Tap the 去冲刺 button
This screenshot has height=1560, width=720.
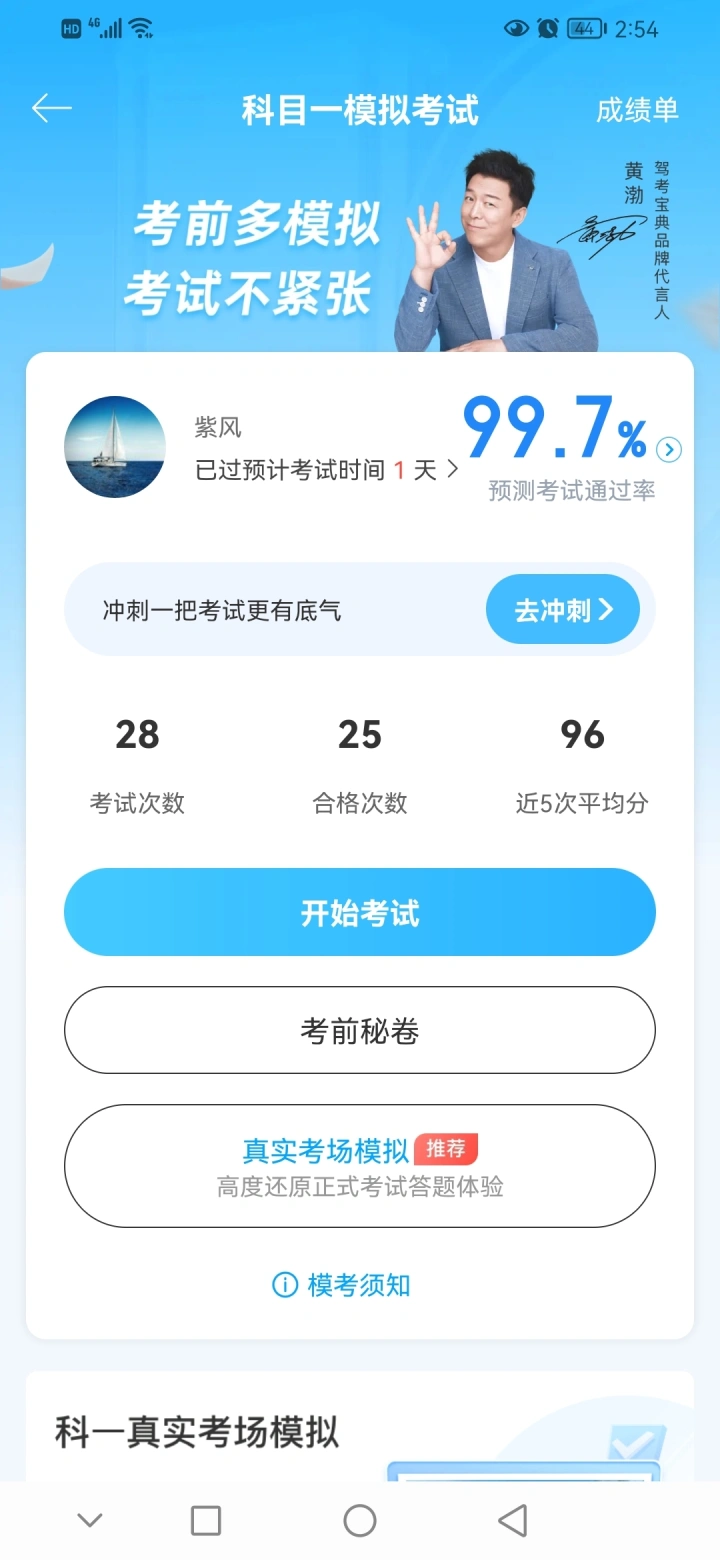[x=563, y=610]
